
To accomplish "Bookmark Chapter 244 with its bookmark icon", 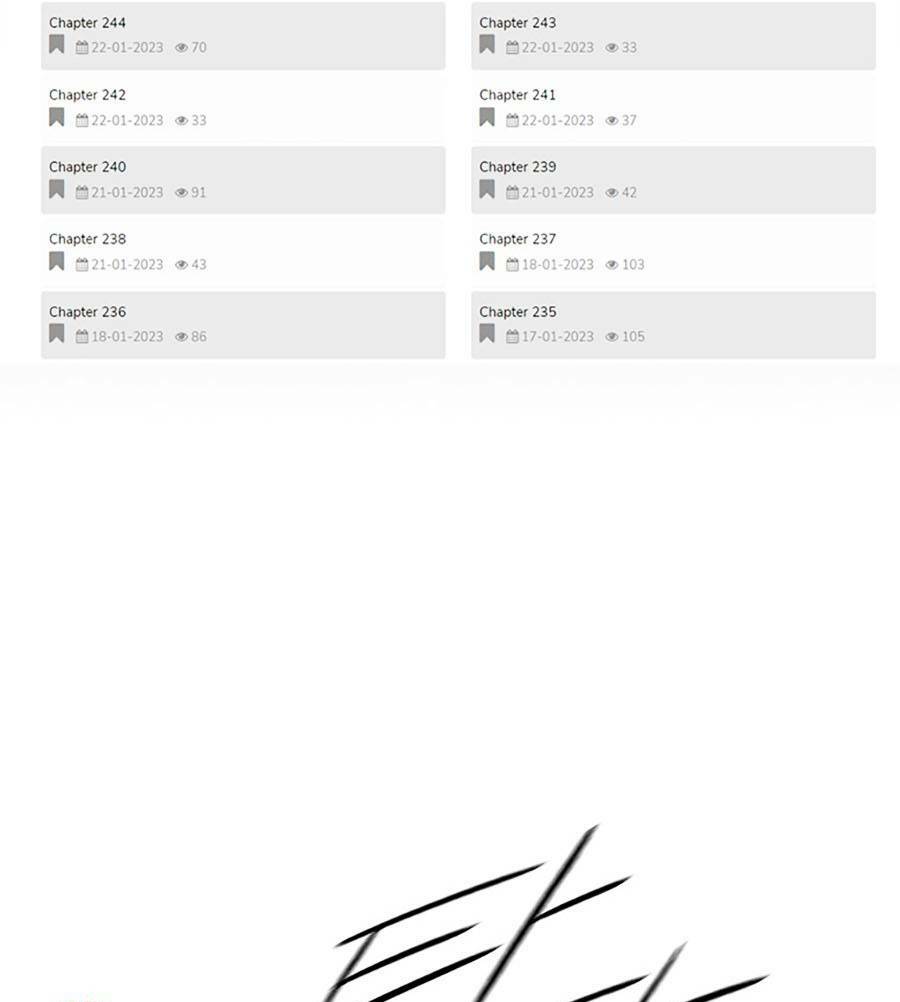I will (57, 45).
